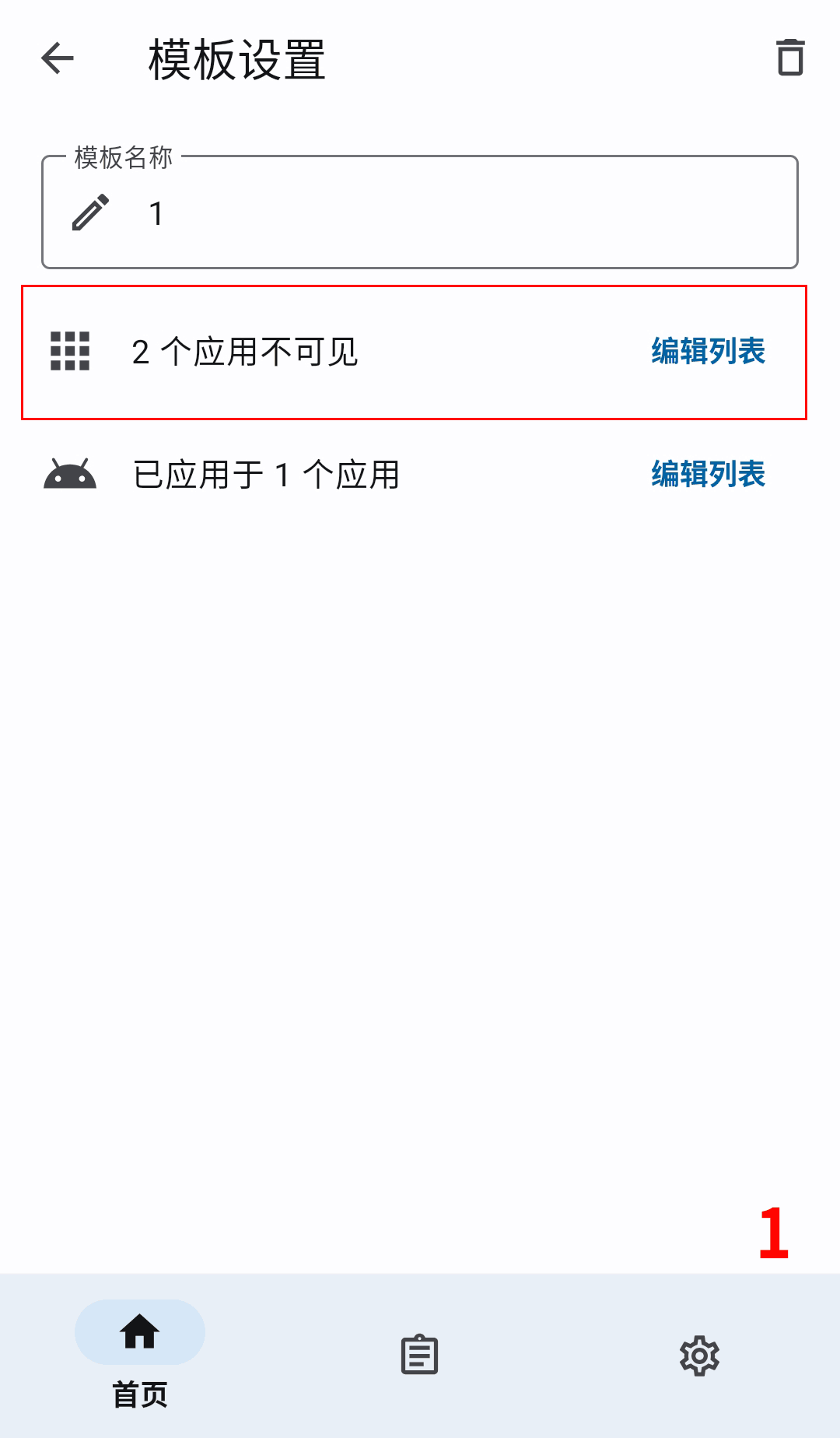Tap 编辑列表 for 2 个应用不可见
840x1438 pixels.
(708, 352)
